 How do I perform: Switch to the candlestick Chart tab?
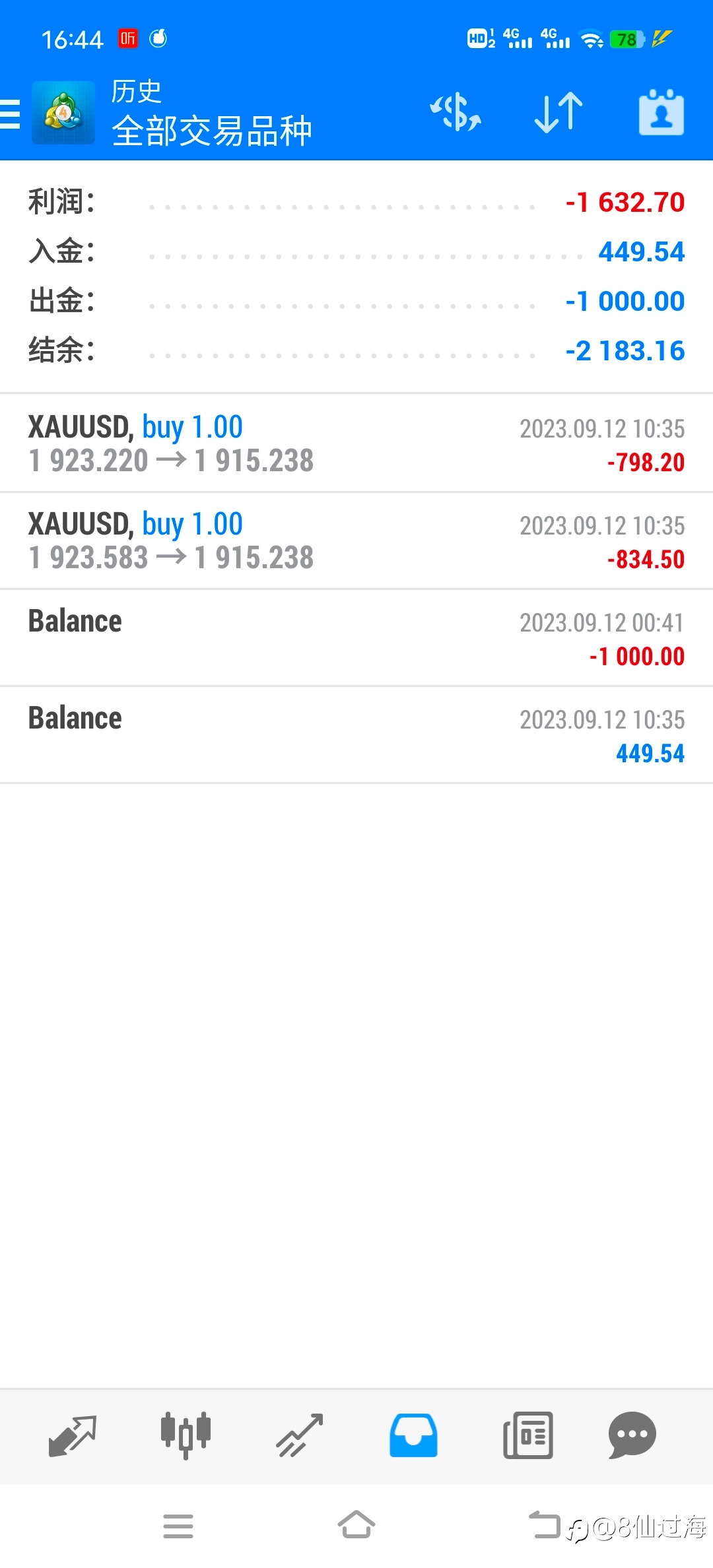tap(186, 1435)
